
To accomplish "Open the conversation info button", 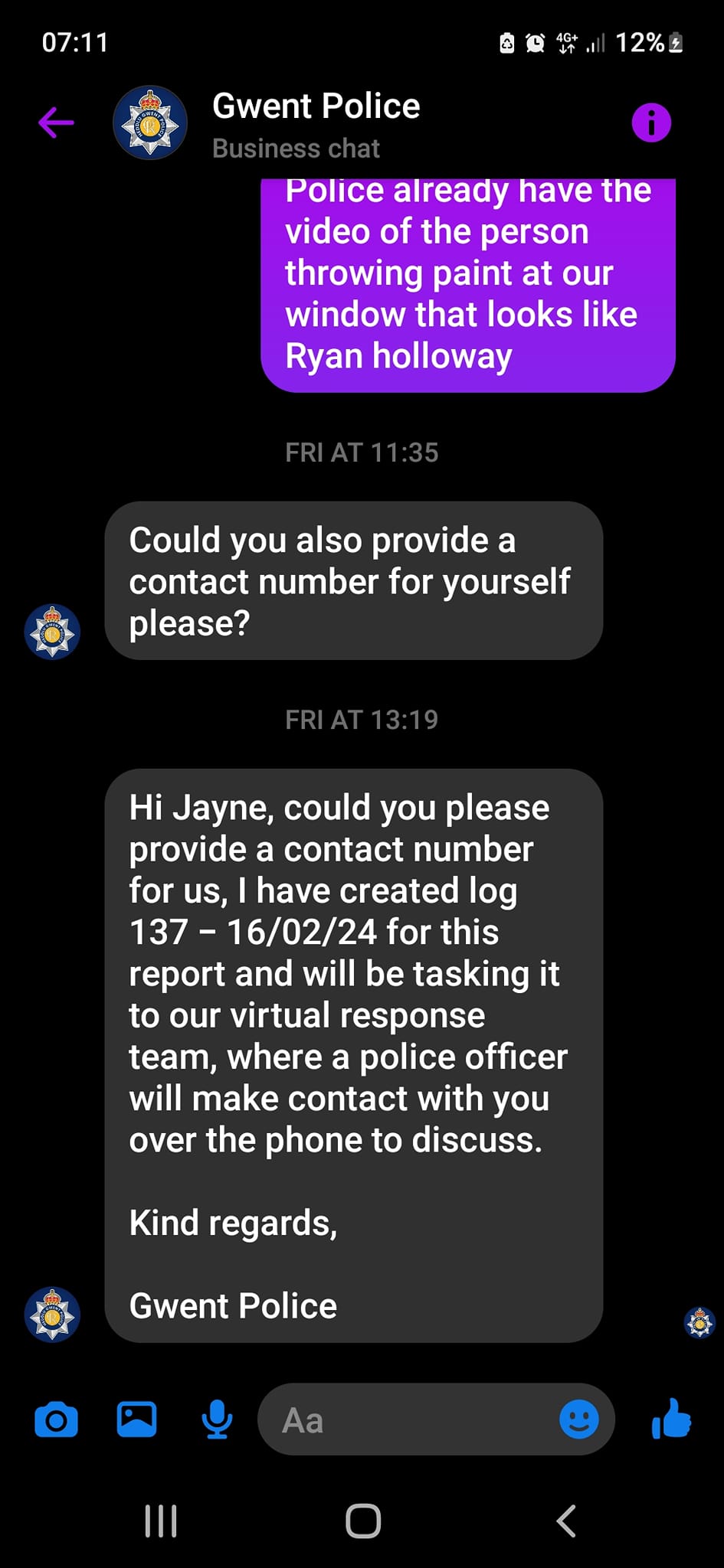I will (651, 122).
